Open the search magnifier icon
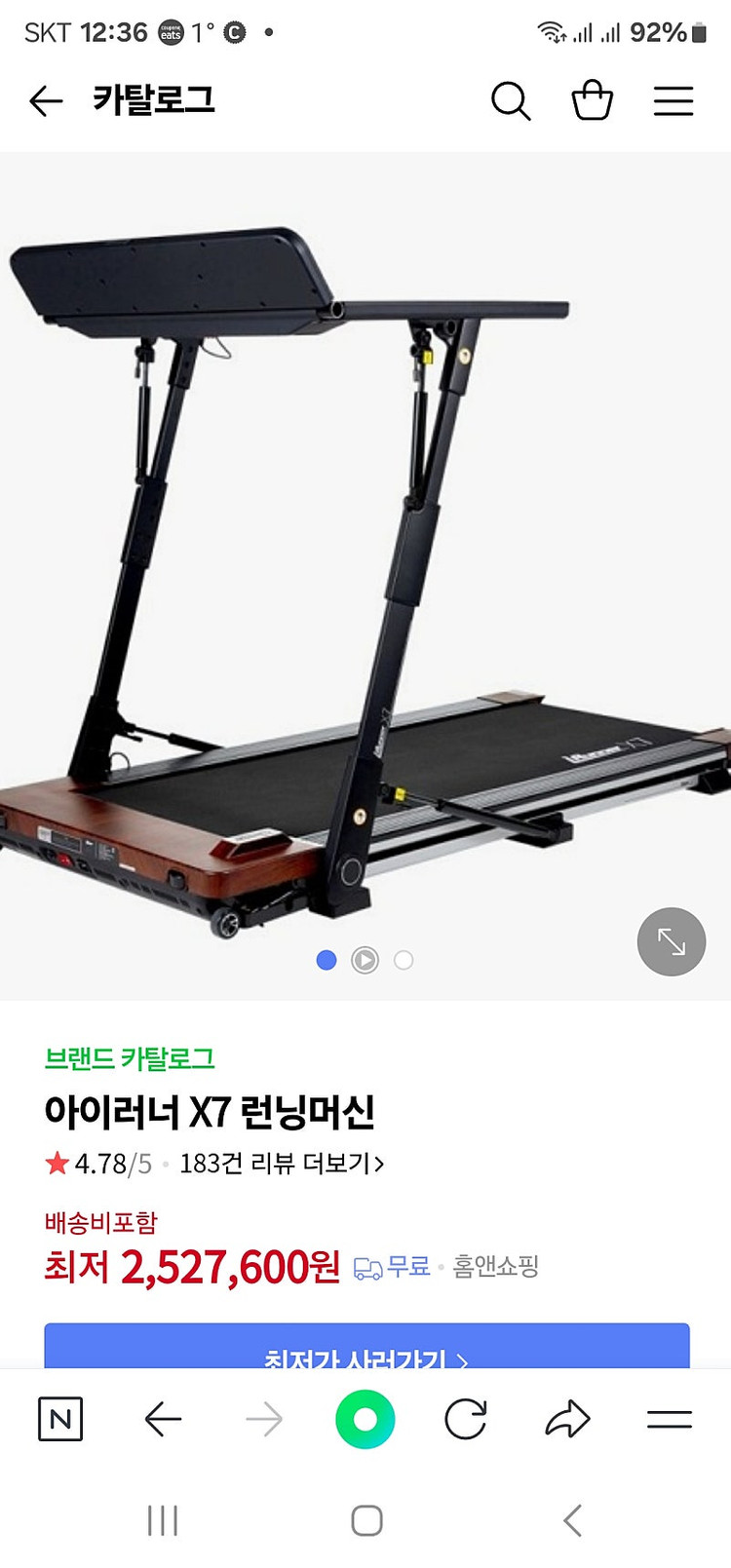The height and width of the screenshot is (1568, 731). pos(511,100)
